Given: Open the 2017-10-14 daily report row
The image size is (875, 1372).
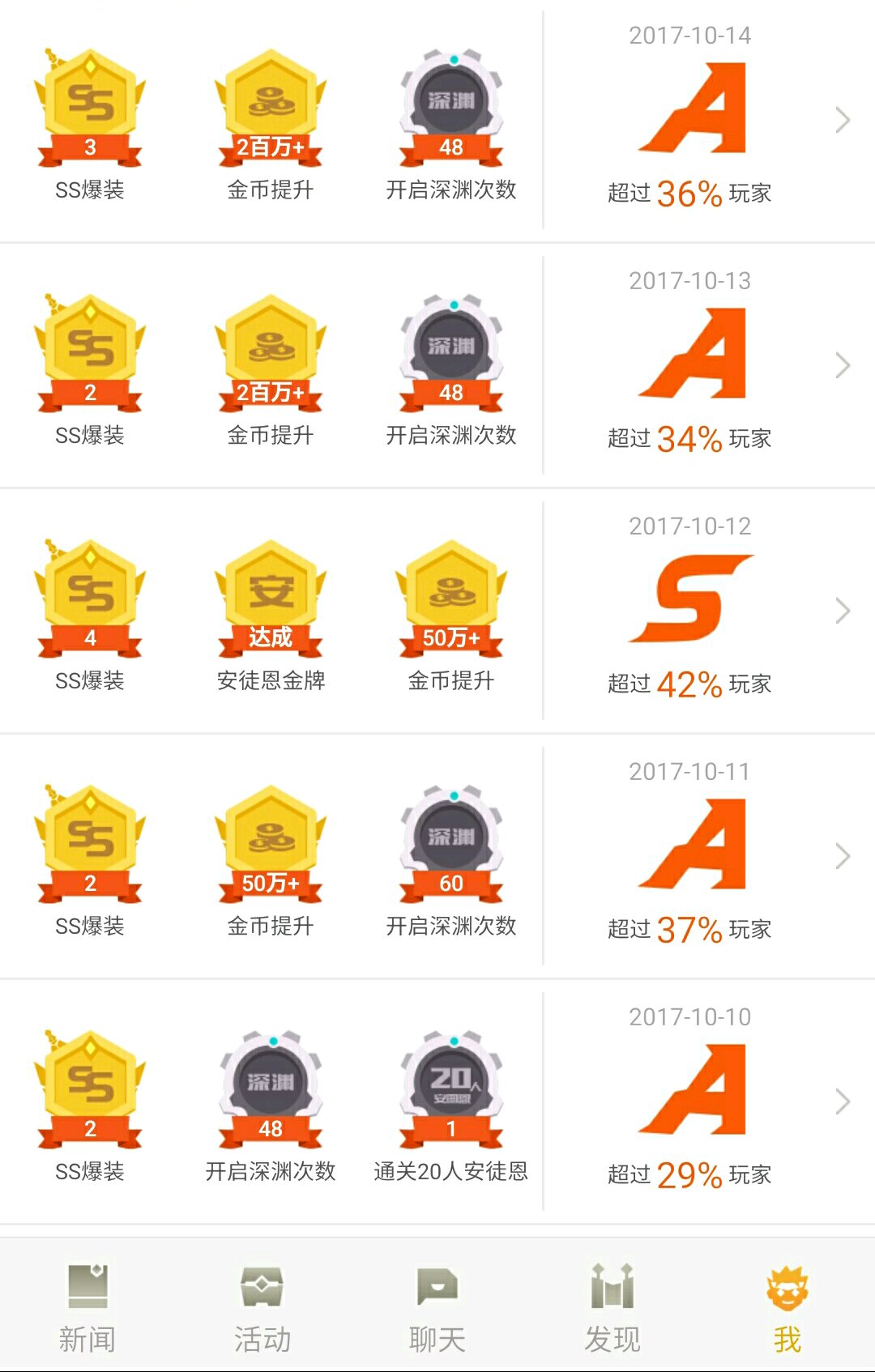Looking at the screenshot, I should 437,121.
